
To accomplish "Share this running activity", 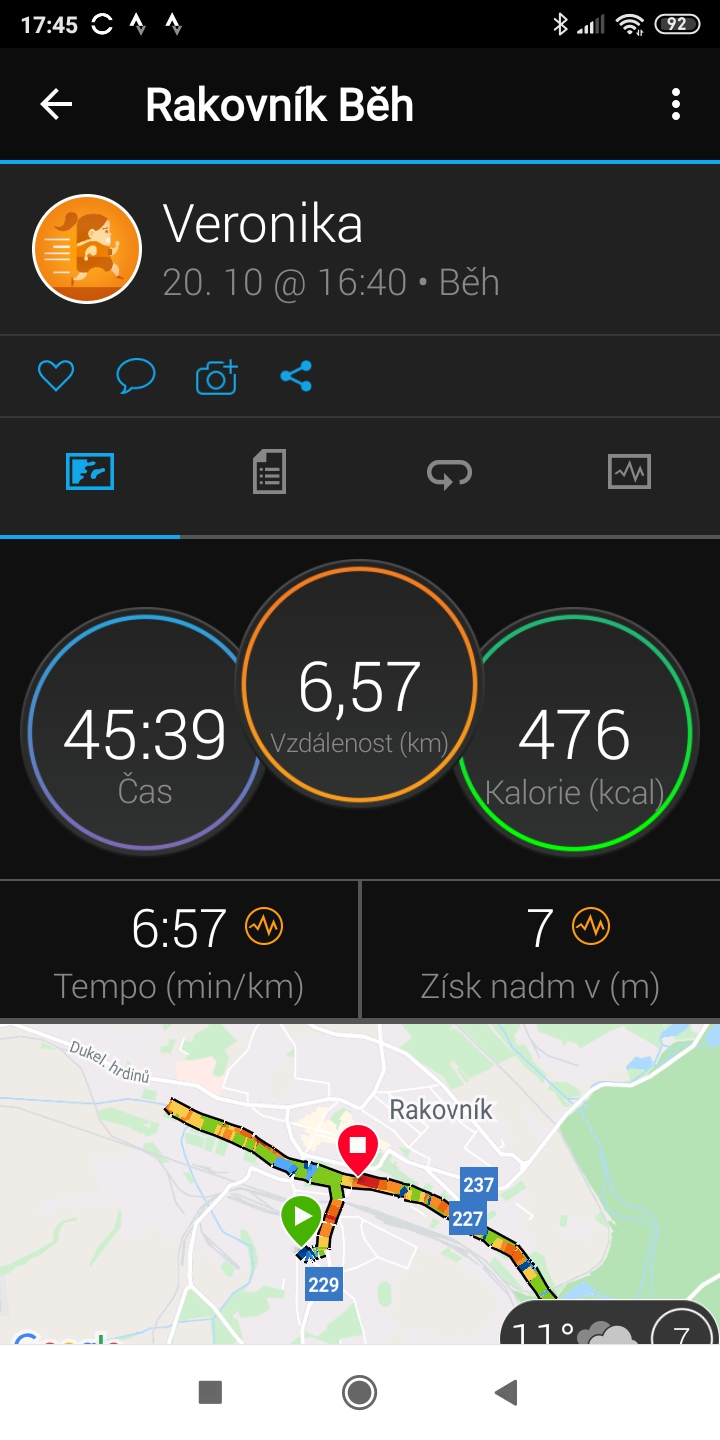I will pos(296,376).
